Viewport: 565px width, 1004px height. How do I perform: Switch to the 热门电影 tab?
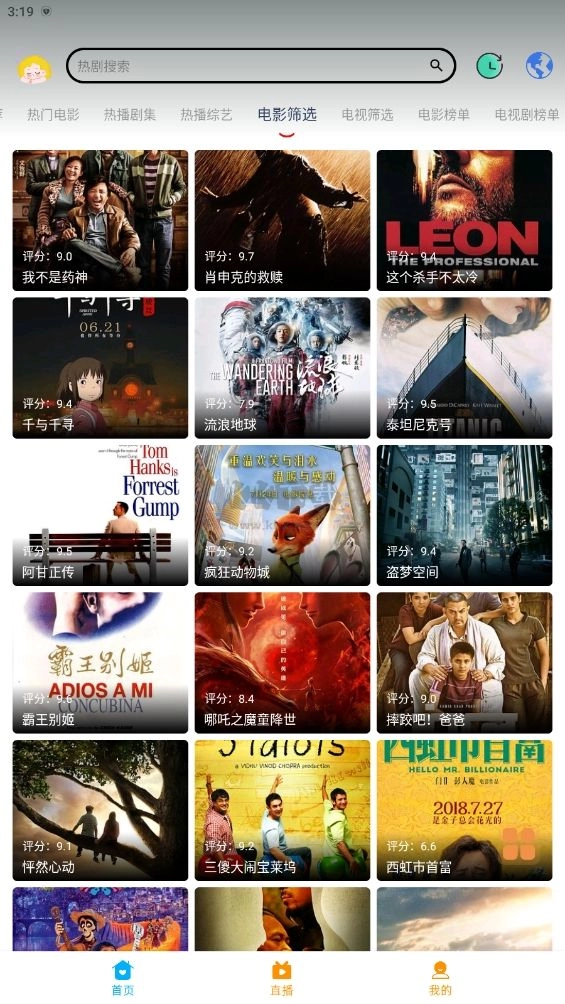tap(53, 115)
